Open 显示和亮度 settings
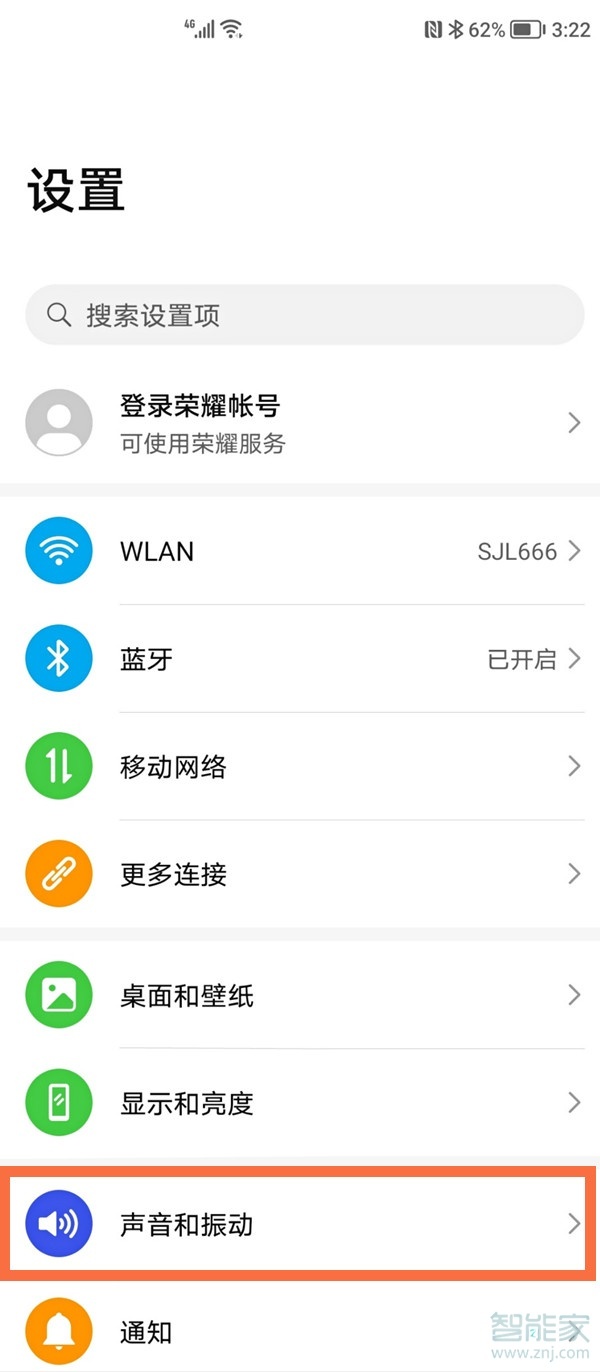The width and height of the screenshot is (600, 1372). coord(300,1104)
